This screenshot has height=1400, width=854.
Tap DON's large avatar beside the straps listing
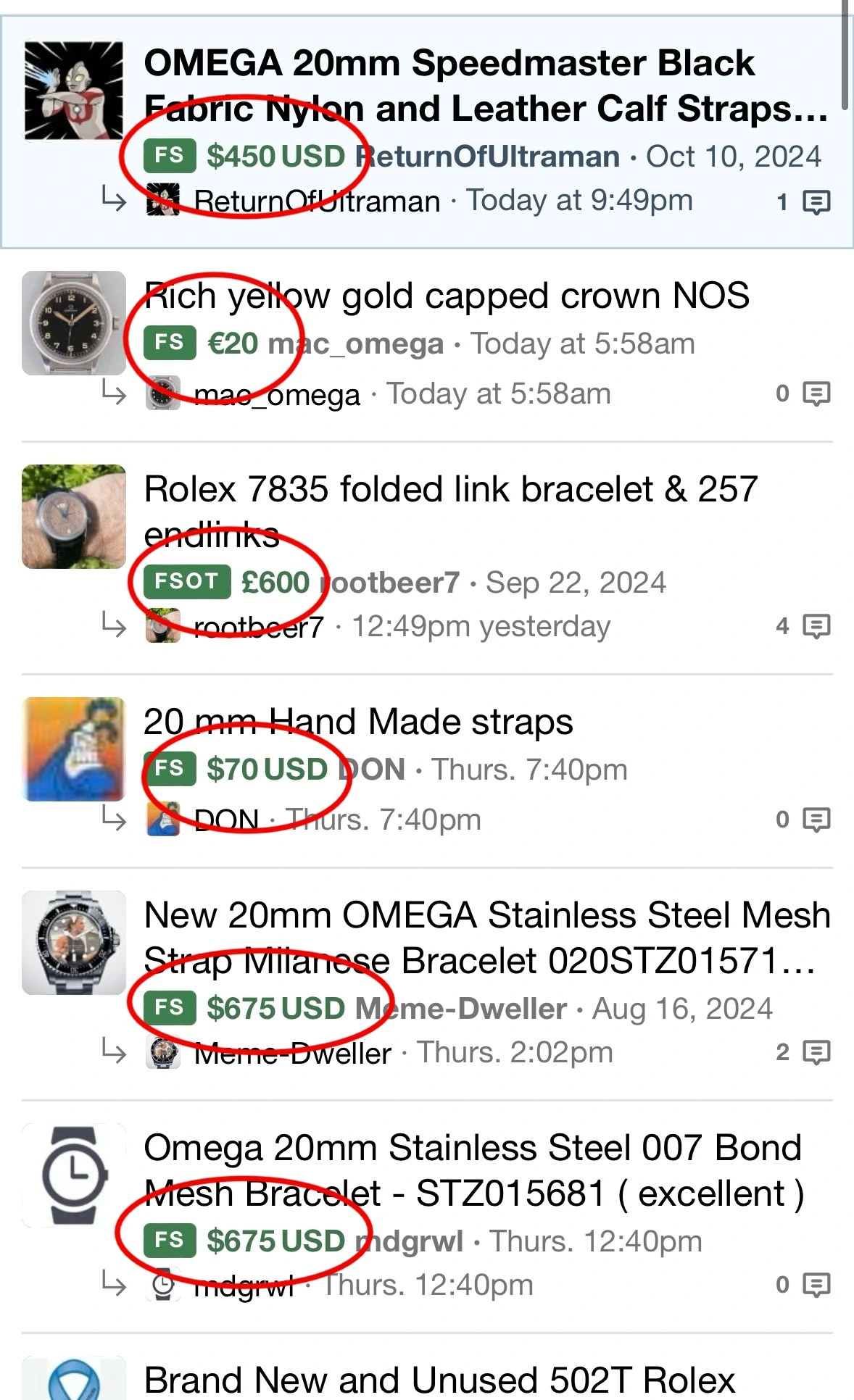tap(74, 749)
